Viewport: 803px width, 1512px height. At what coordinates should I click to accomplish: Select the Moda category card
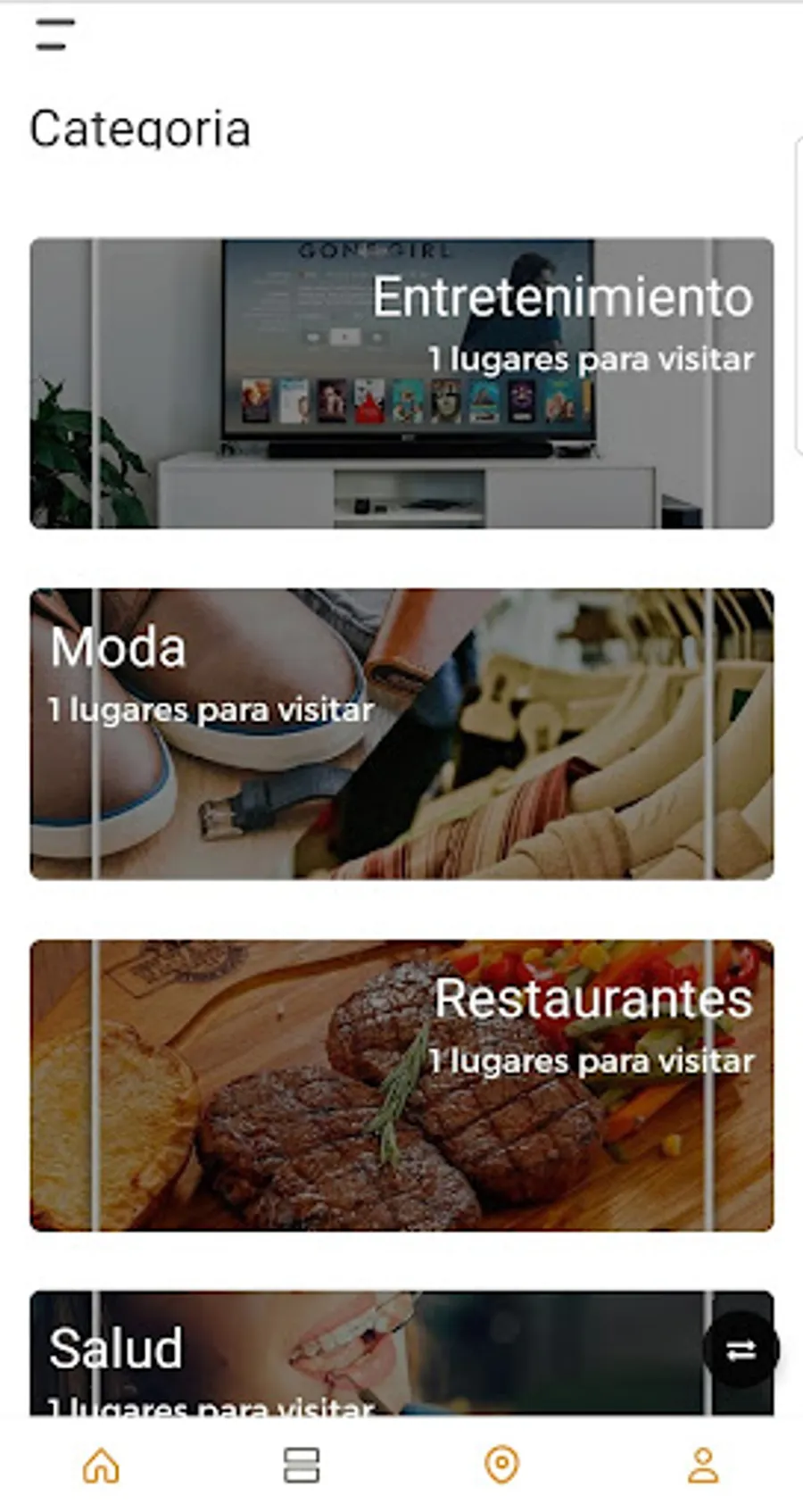[401, 734]
